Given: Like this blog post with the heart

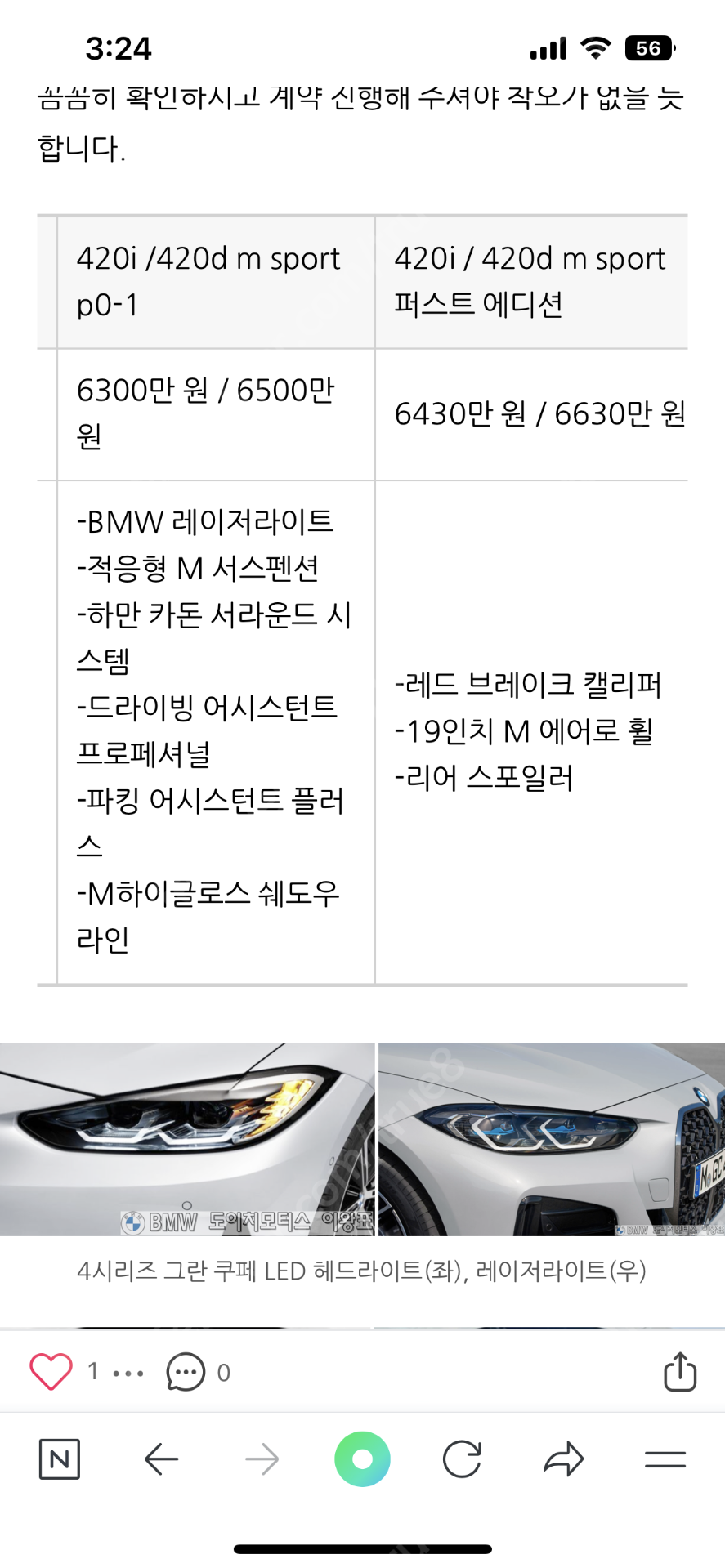Looking at the screenshot, I should [51, 1372].
